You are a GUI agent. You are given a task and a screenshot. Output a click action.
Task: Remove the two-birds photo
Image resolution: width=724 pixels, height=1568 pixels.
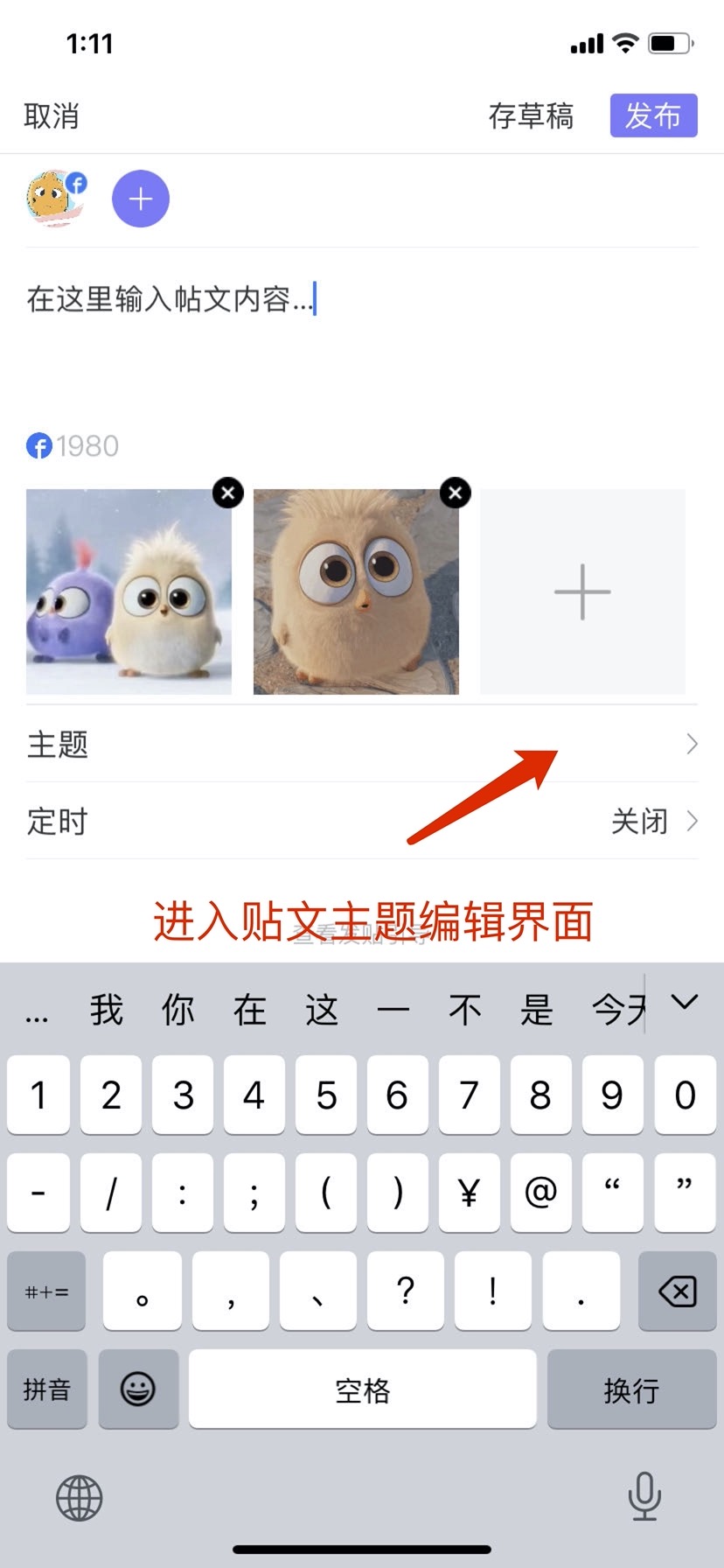click(x=228, y=493)
